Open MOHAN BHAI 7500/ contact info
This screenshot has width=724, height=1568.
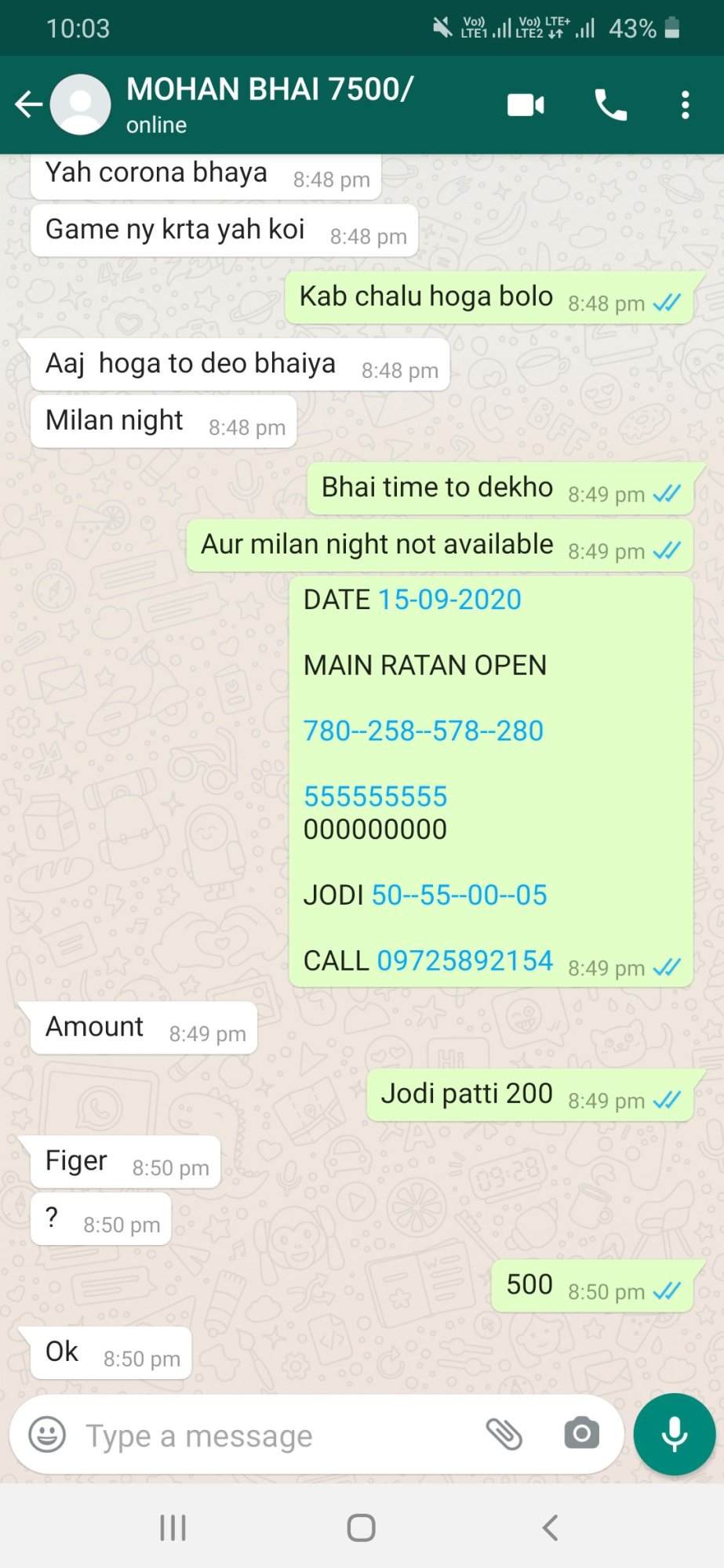click(x=270, y=104)
